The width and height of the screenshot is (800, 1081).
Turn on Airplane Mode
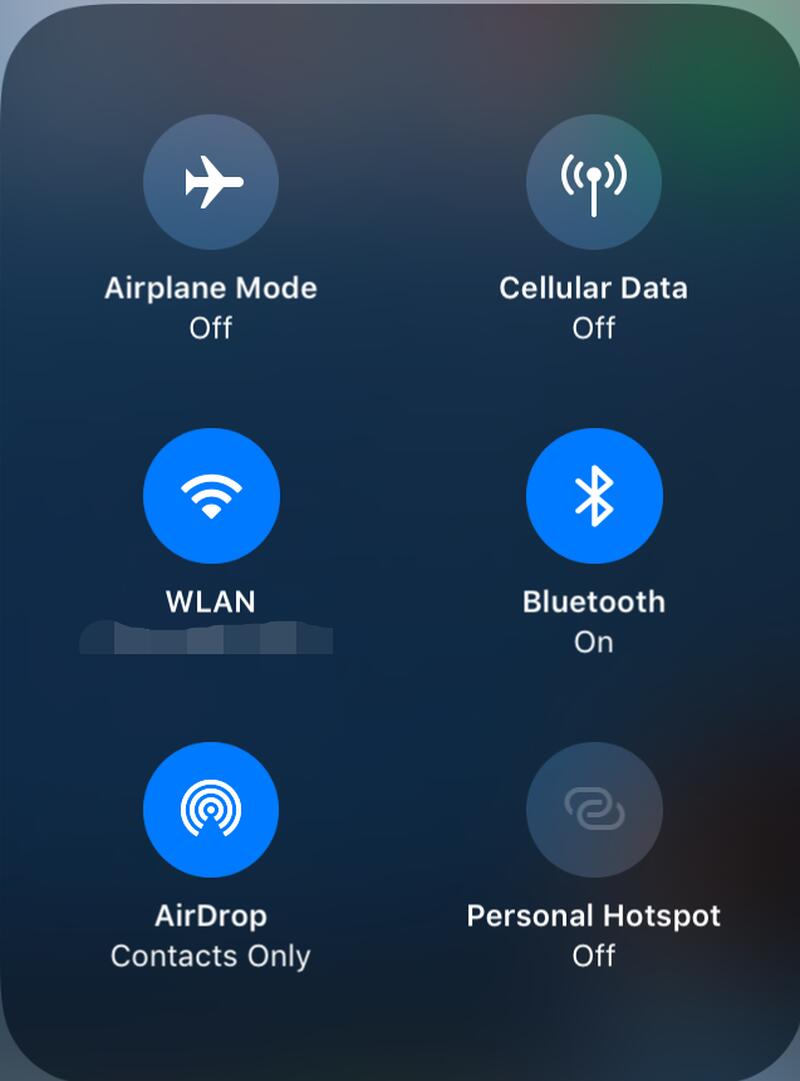[x=211, y=182]
